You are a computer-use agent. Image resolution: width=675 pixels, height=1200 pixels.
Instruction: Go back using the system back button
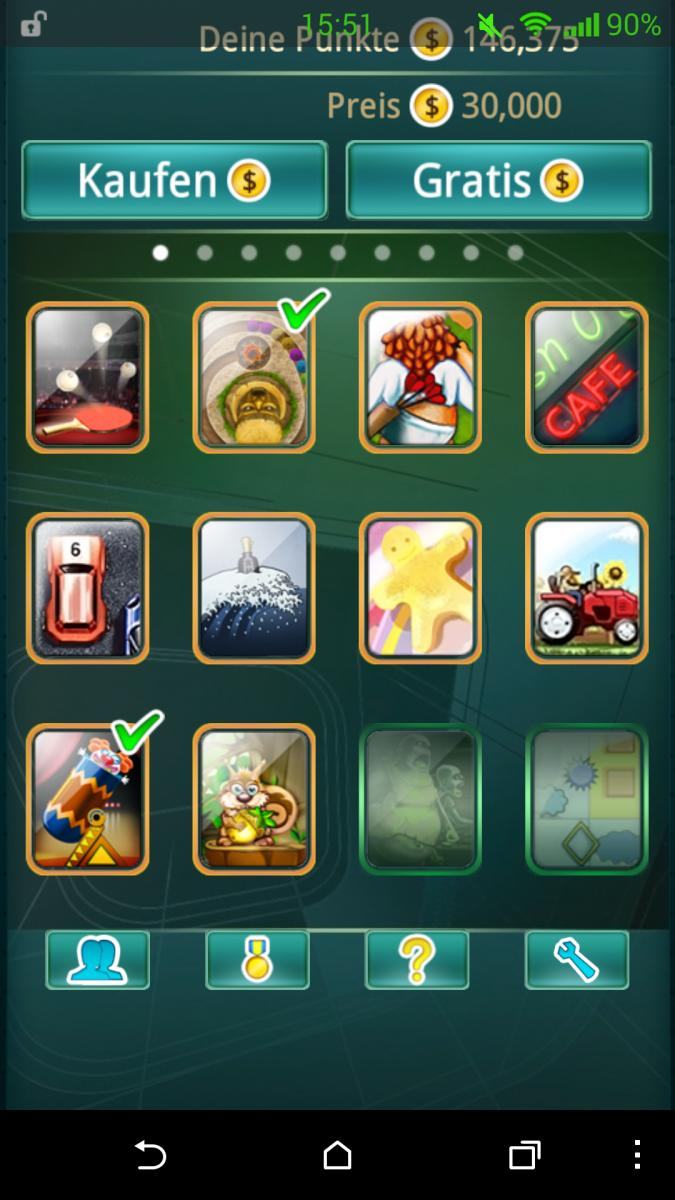[x=150, y=1155]
